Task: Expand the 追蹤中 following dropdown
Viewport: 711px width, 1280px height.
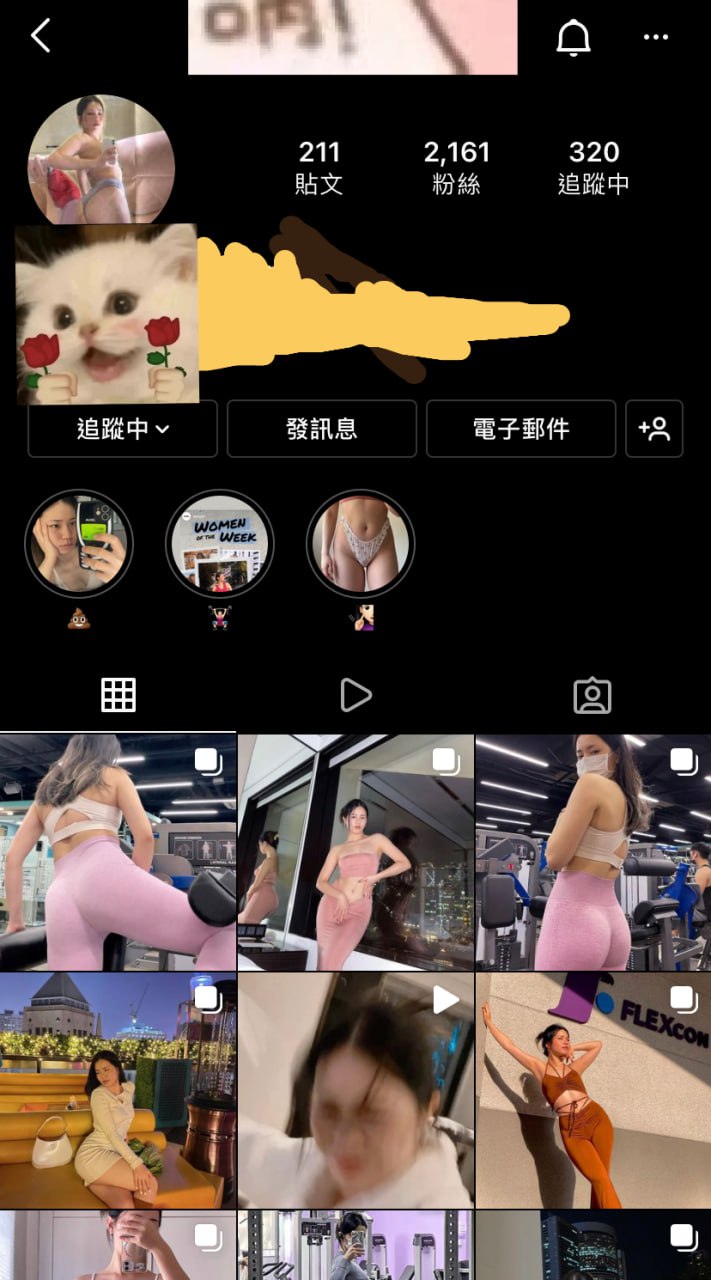Action: [122, 429]
